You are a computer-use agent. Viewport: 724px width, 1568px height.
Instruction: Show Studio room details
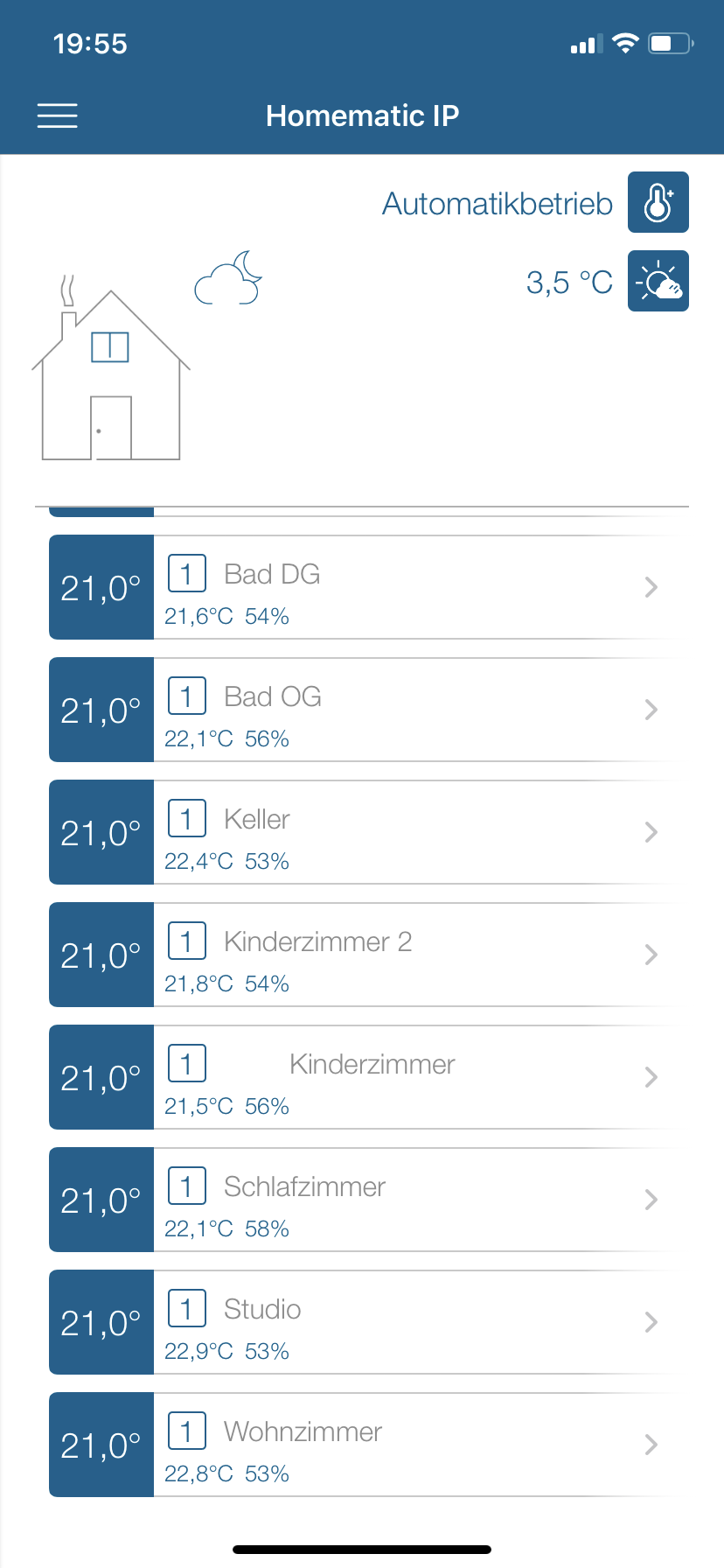pos(364,1322)
